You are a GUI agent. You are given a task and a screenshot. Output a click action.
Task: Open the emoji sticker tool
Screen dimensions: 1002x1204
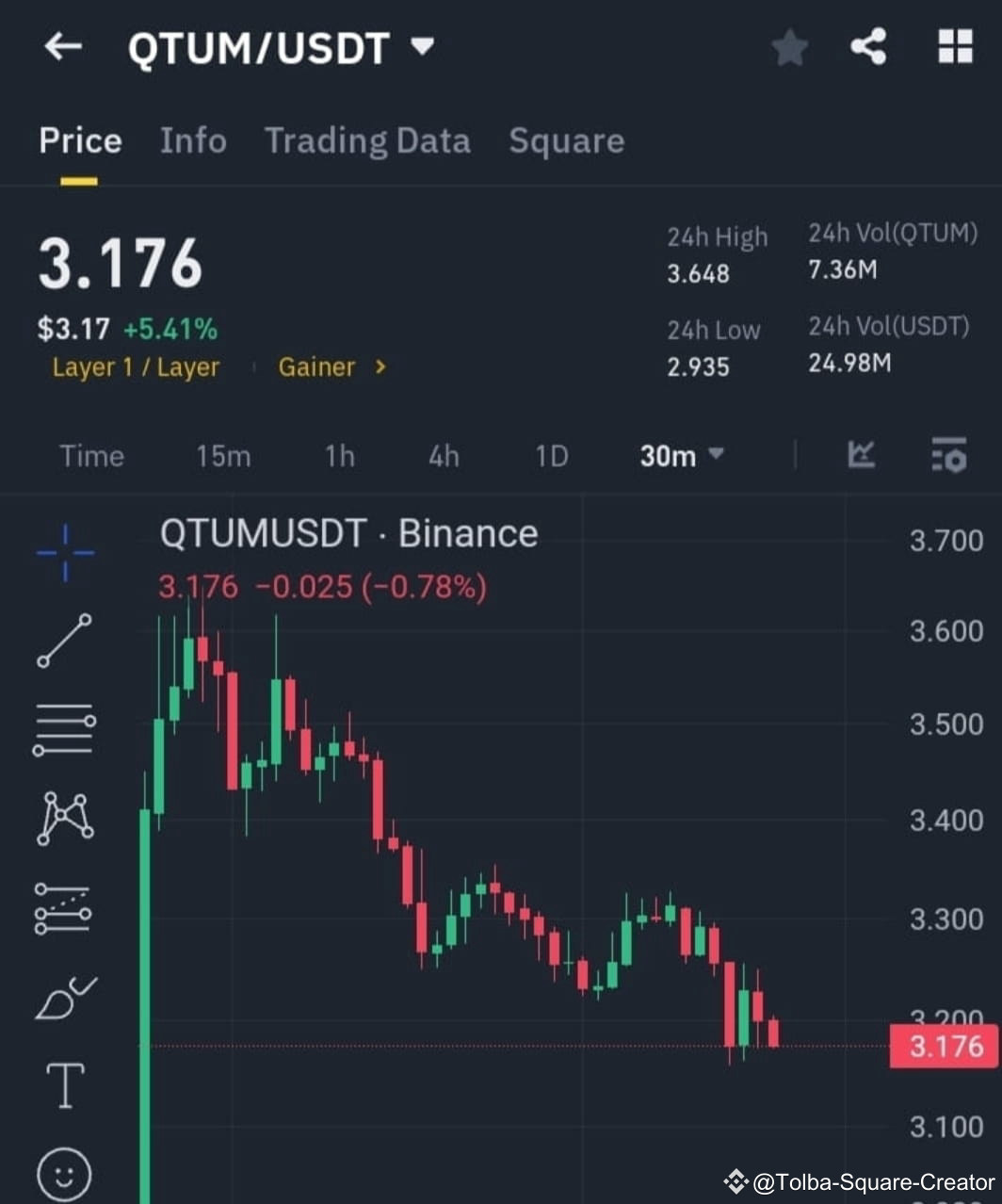click(x=64, y=1173)
